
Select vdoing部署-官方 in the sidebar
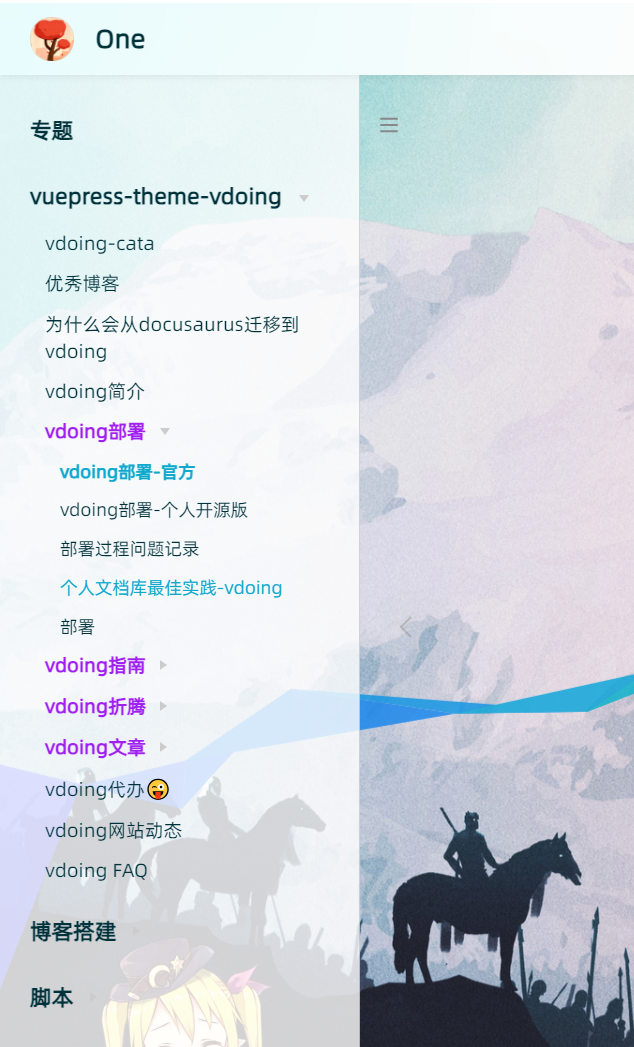(x=127, y=472)
